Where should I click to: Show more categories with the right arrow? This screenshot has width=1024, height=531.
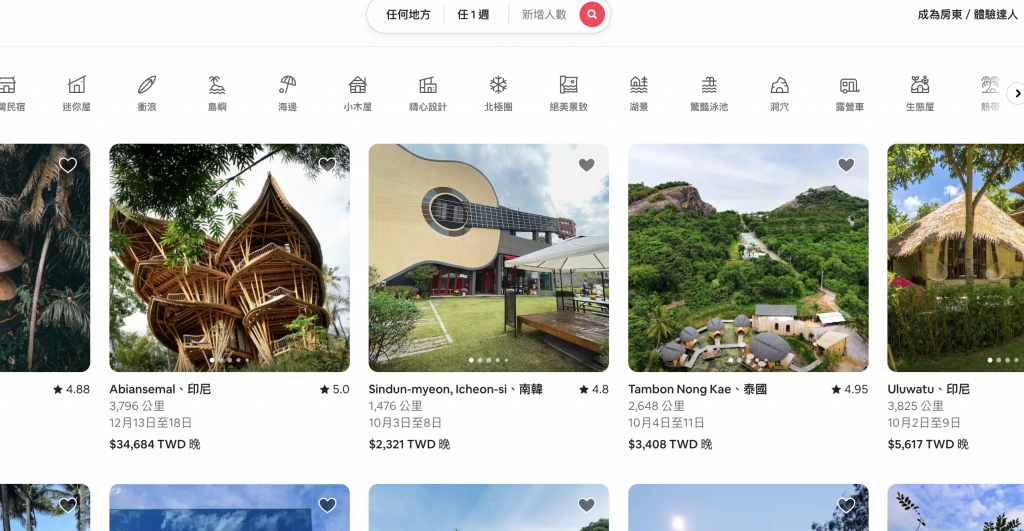click(x=1017, y=93)
